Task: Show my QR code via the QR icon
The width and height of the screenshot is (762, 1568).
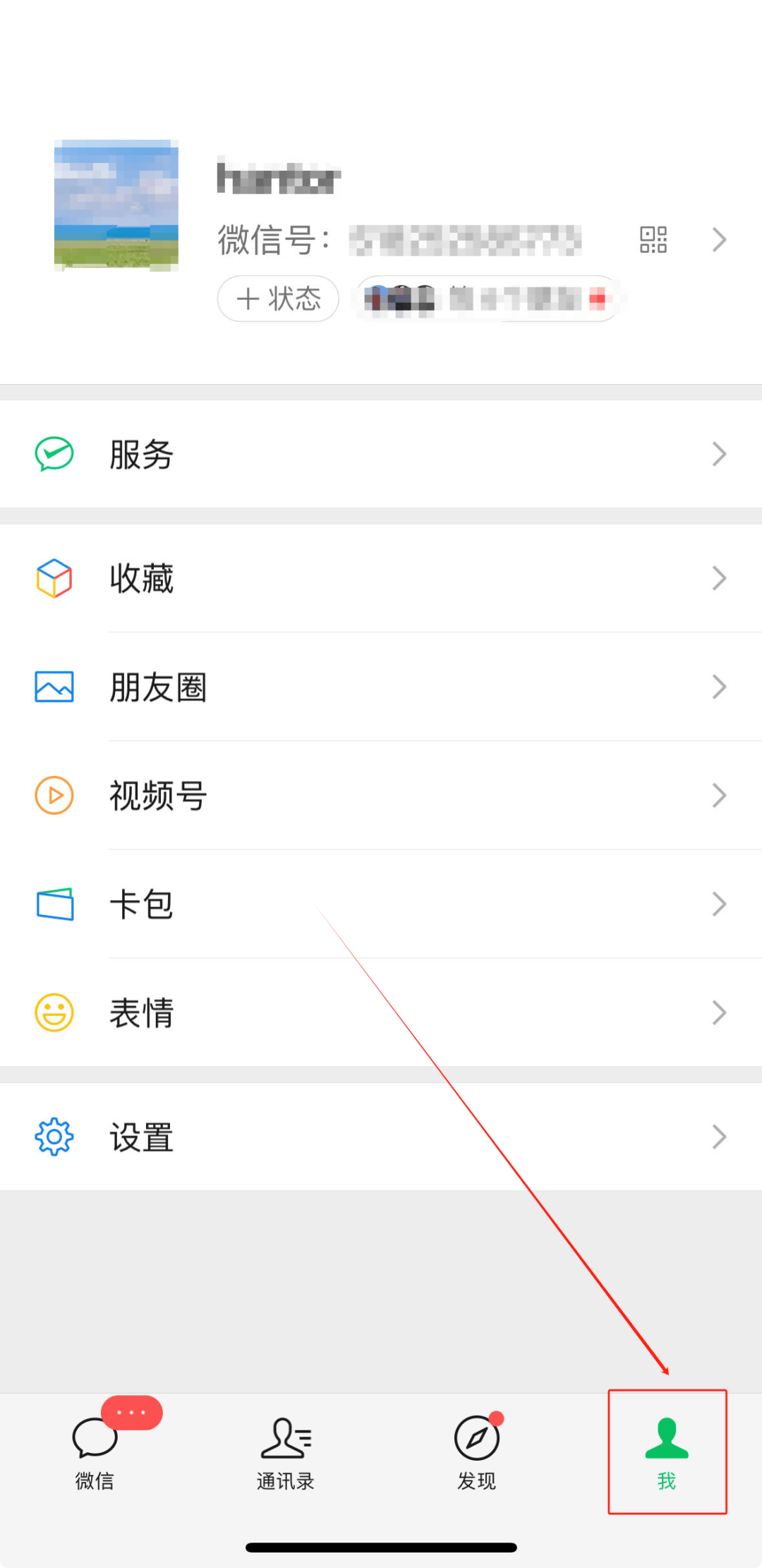Action: [x=653, y=241]
